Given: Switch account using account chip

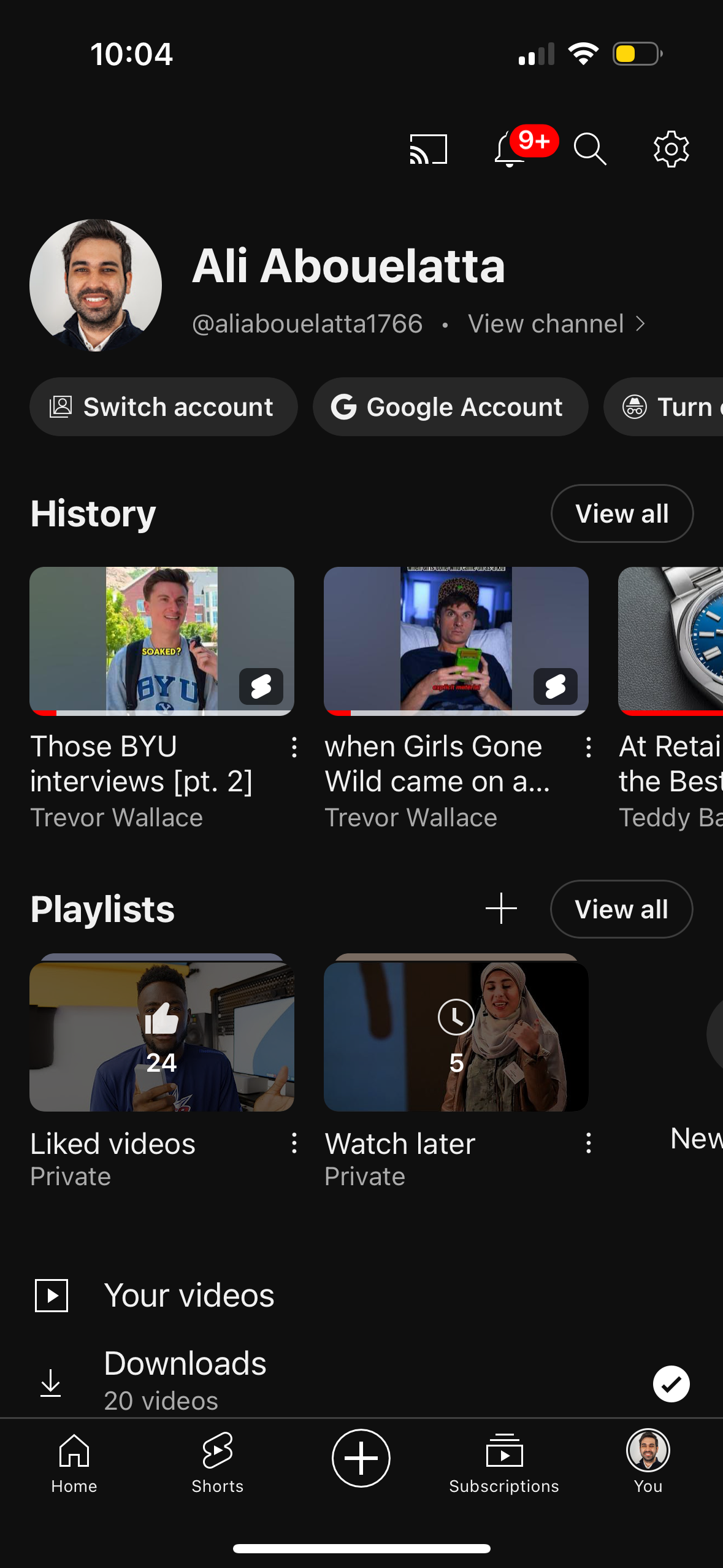Looking at the screenshot, I should 163,406.
